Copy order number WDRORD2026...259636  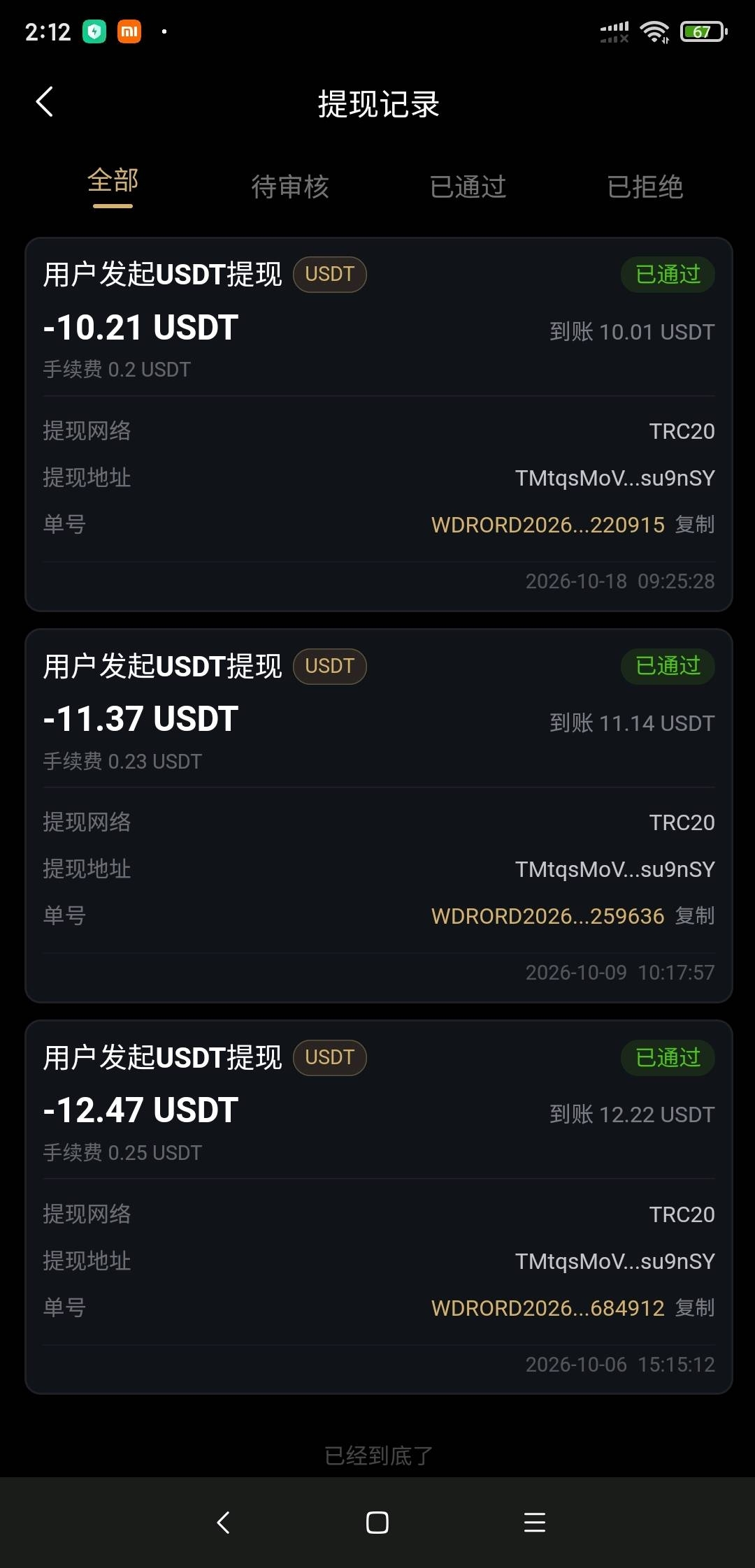695,915
